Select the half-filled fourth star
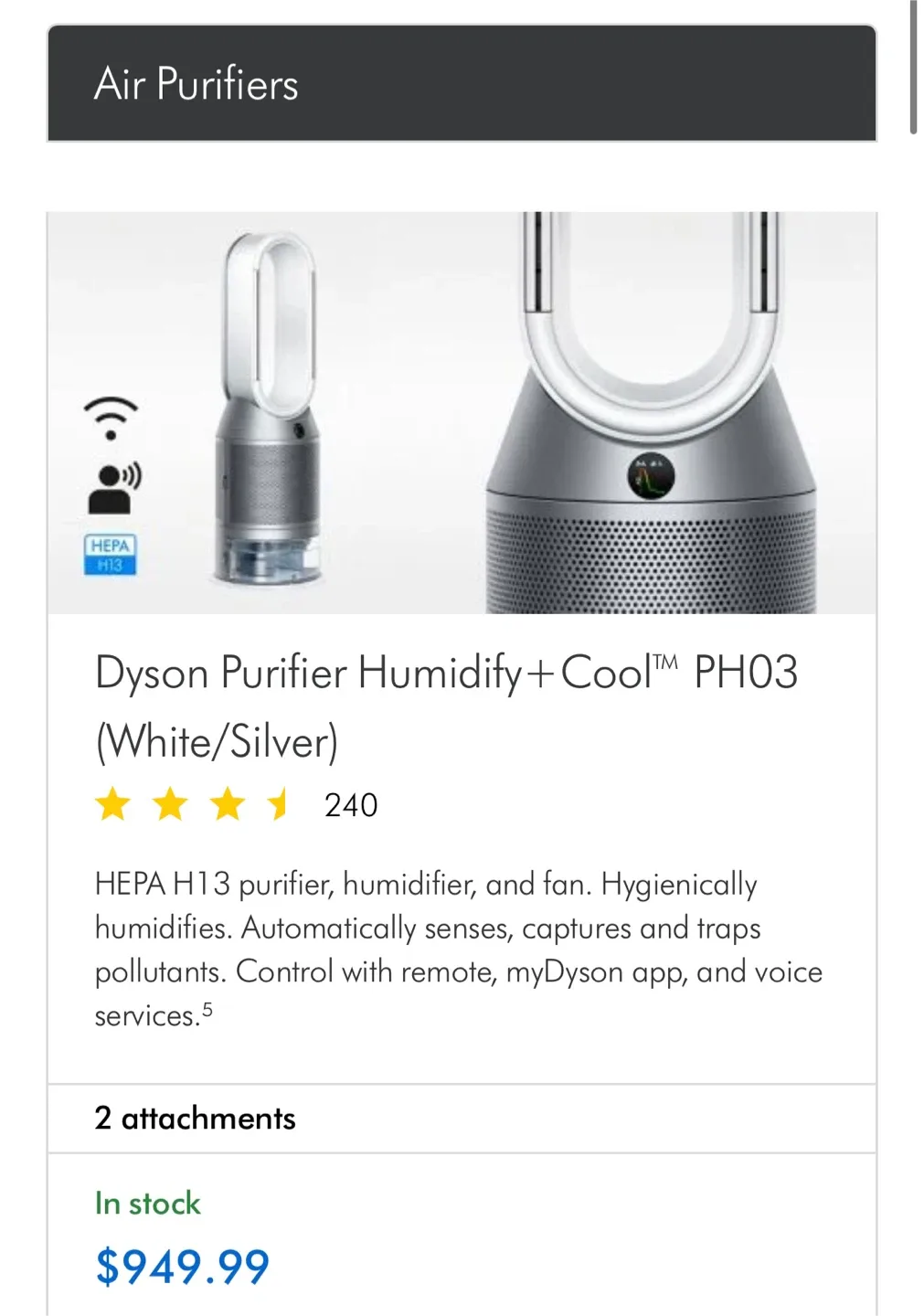This screenshot has width=924, height=1316. point(277,804)
